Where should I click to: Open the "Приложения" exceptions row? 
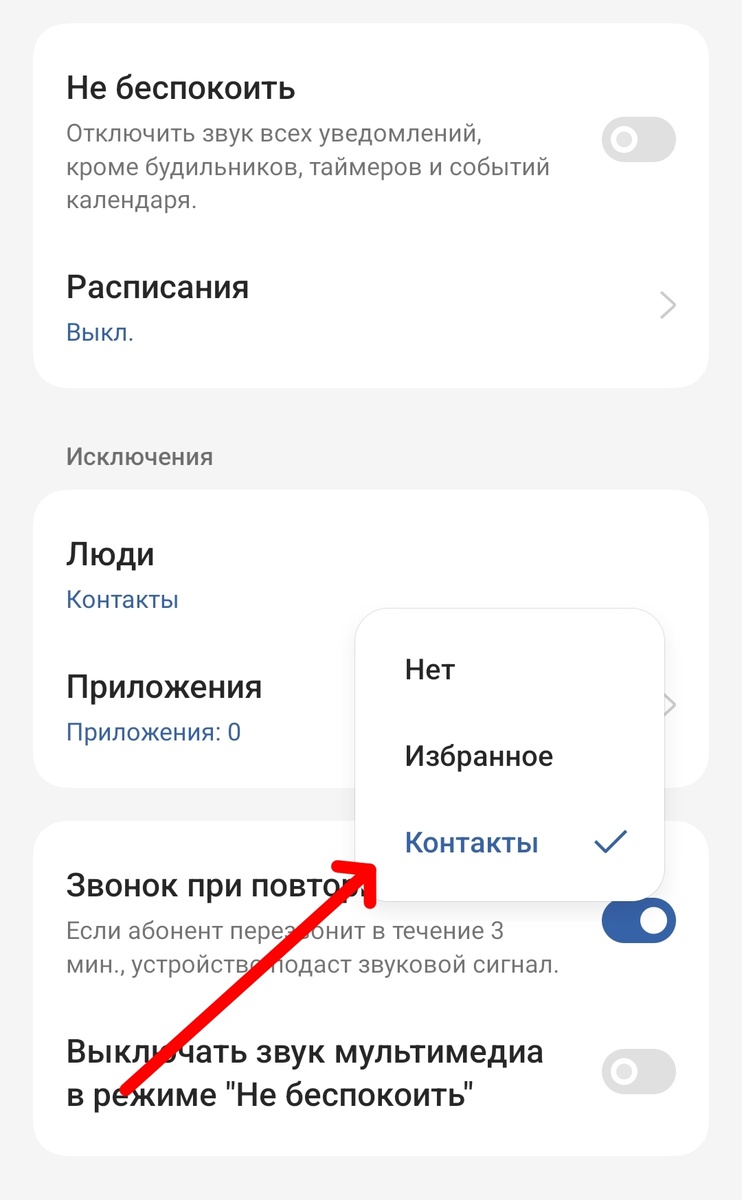(x=195, y=707)
